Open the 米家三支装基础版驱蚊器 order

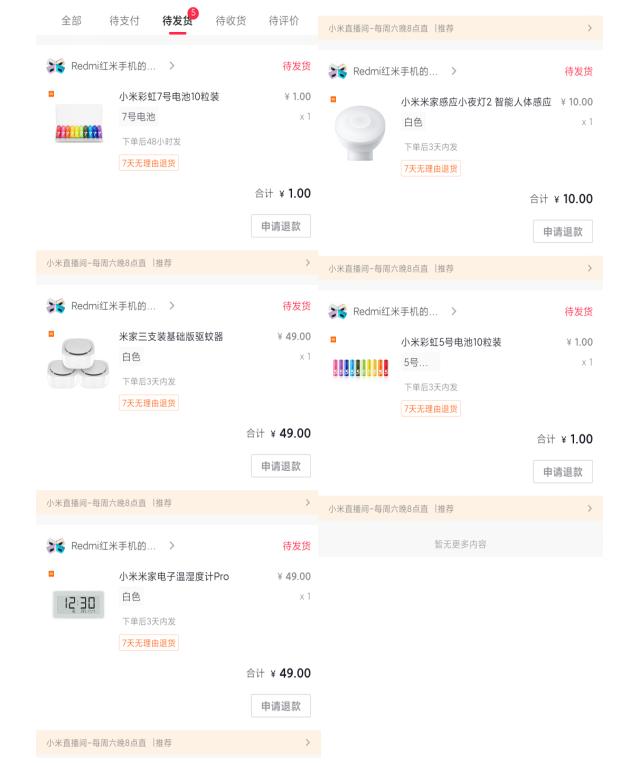[x=171, y=337]
